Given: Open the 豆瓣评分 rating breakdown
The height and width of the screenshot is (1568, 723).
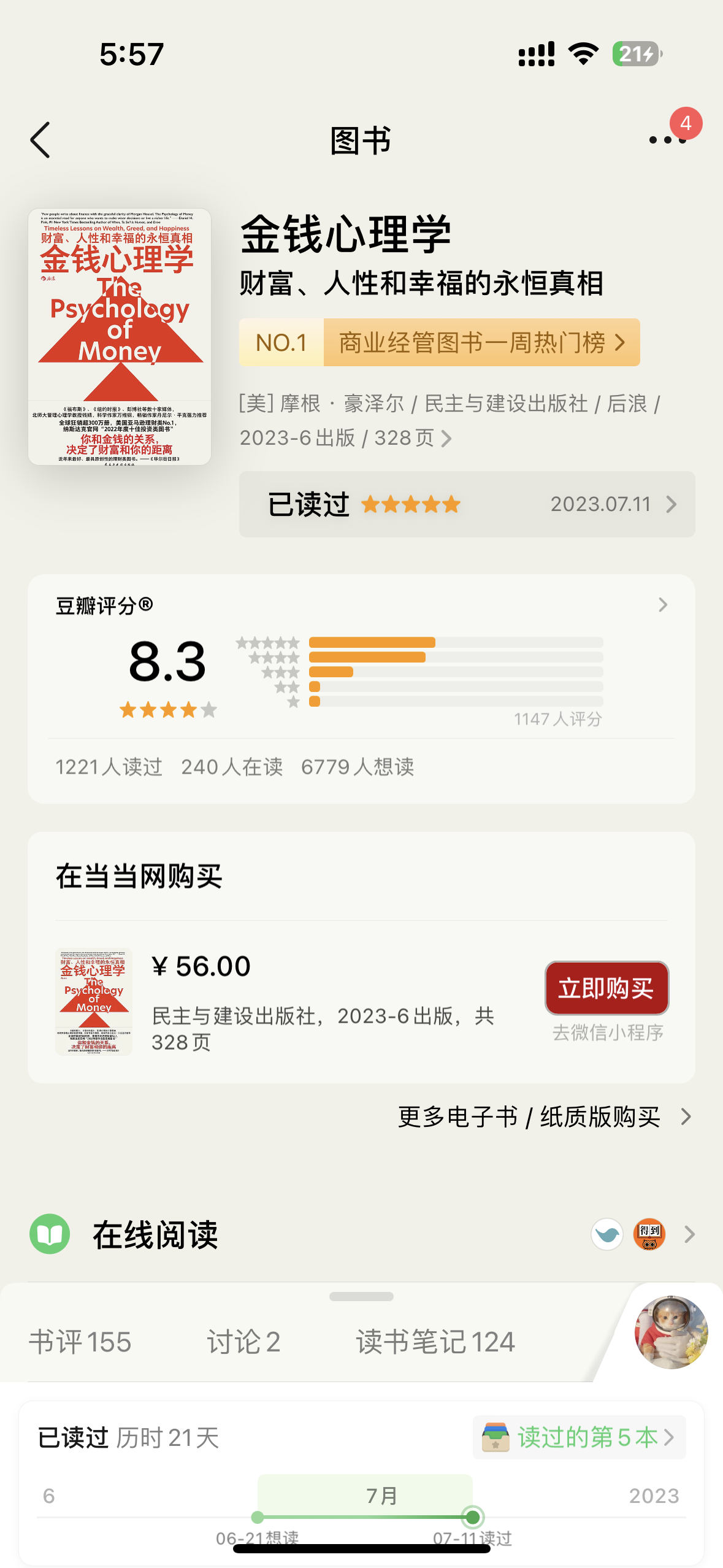Looking at the screenshot, I should pyautogui.click(x=662, y=605).
